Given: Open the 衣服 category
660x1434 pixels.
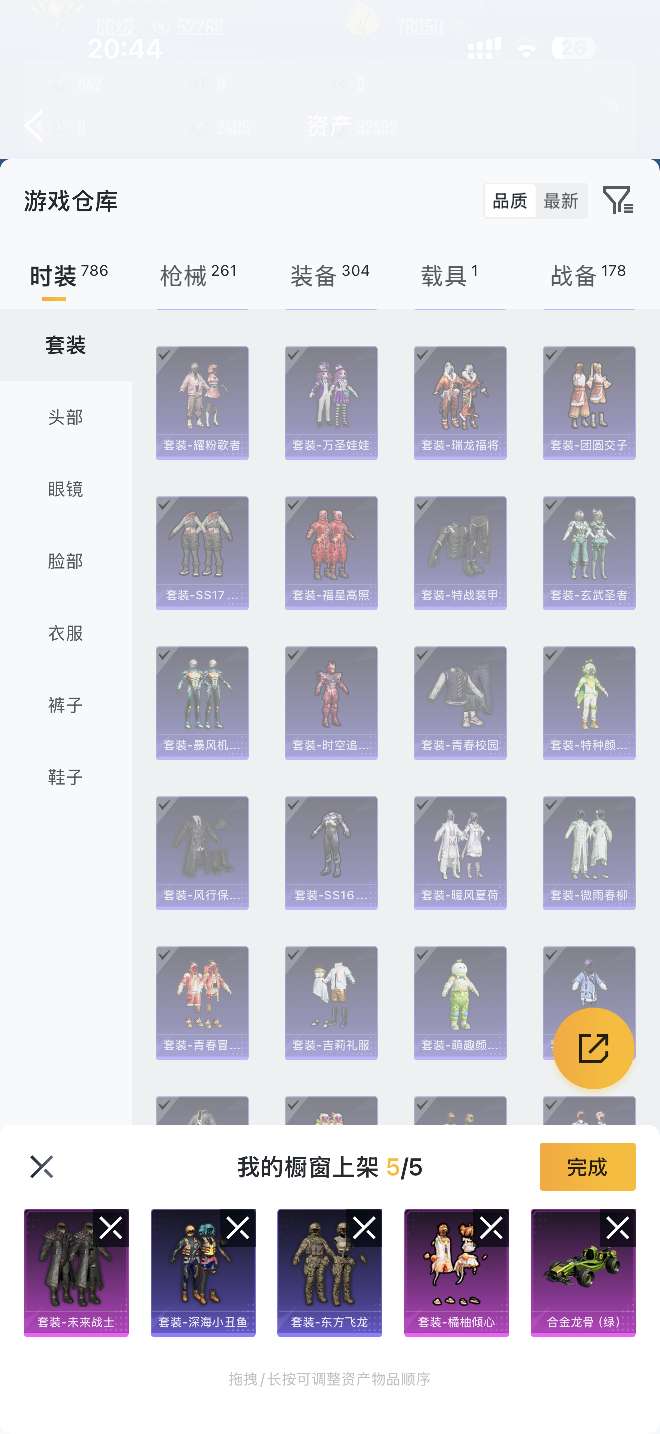Looking at the screenshot, I should point(65,633).
